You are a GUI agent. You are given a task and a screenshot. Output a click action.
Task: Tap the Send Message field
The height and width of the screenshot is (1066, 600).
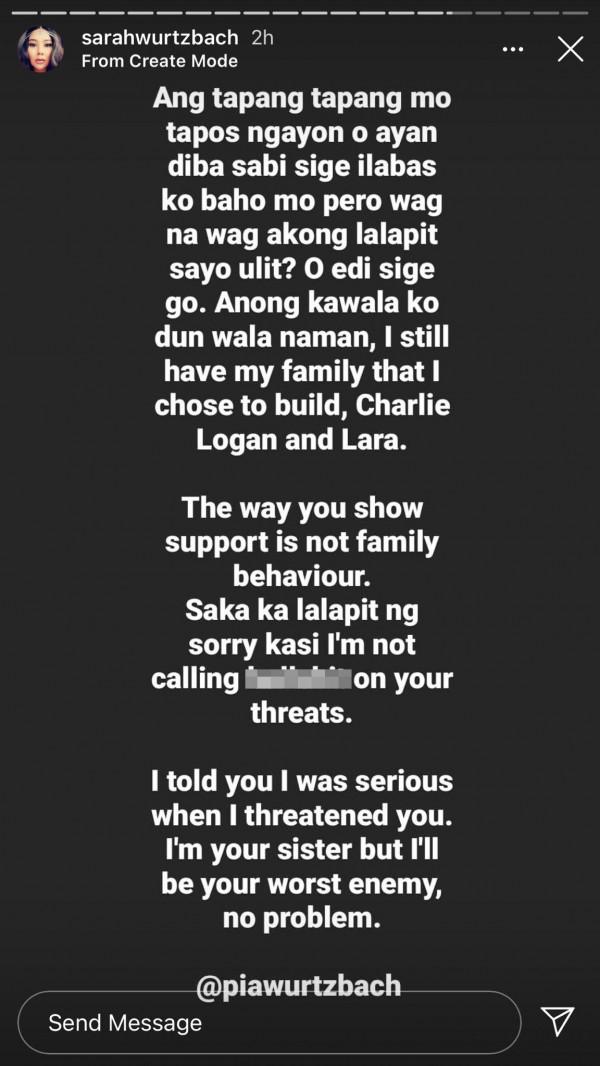coord(269,1022)
